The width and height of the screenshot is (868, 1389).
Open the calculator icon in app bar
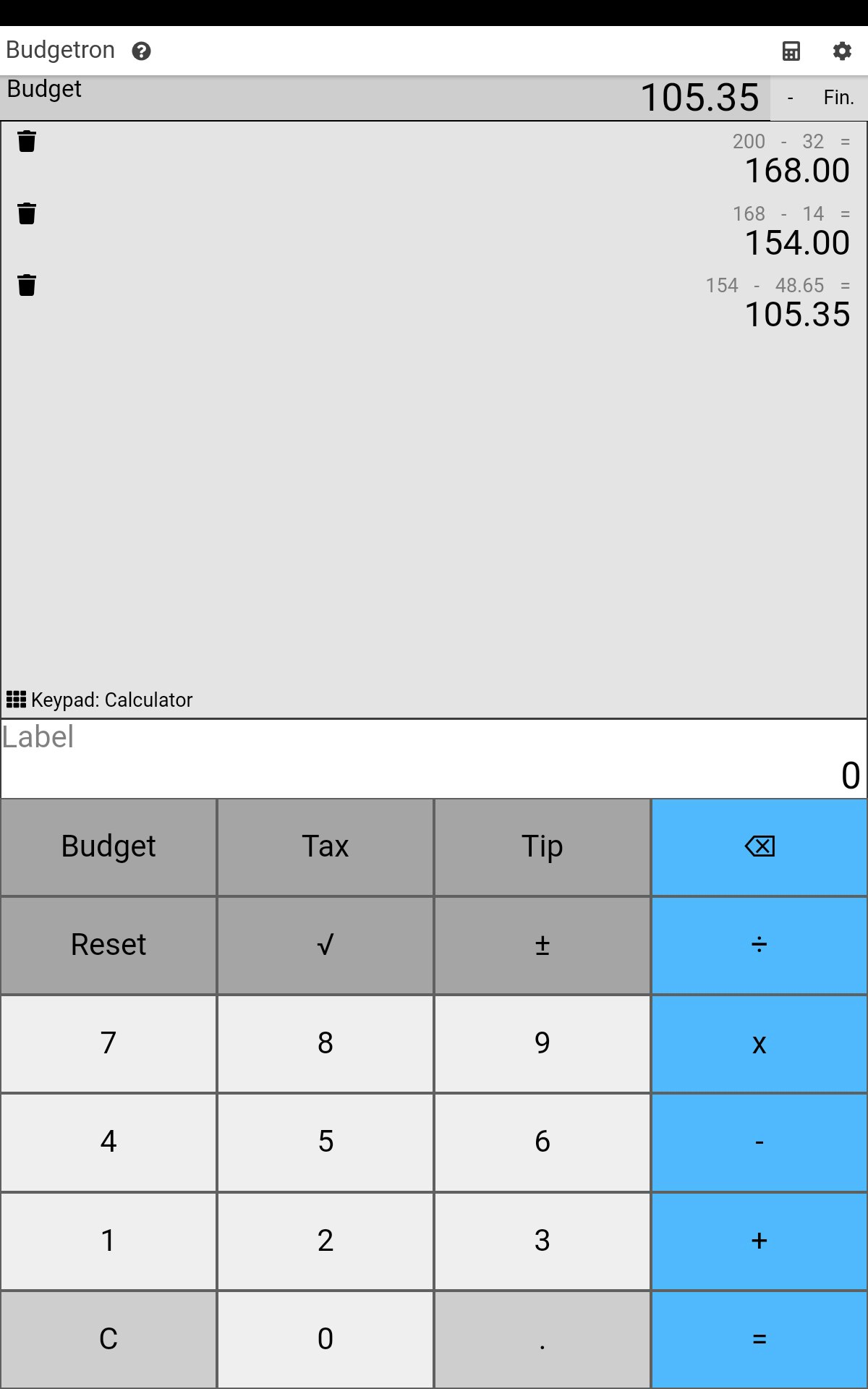pyautogui.click(x=791, y=51)
